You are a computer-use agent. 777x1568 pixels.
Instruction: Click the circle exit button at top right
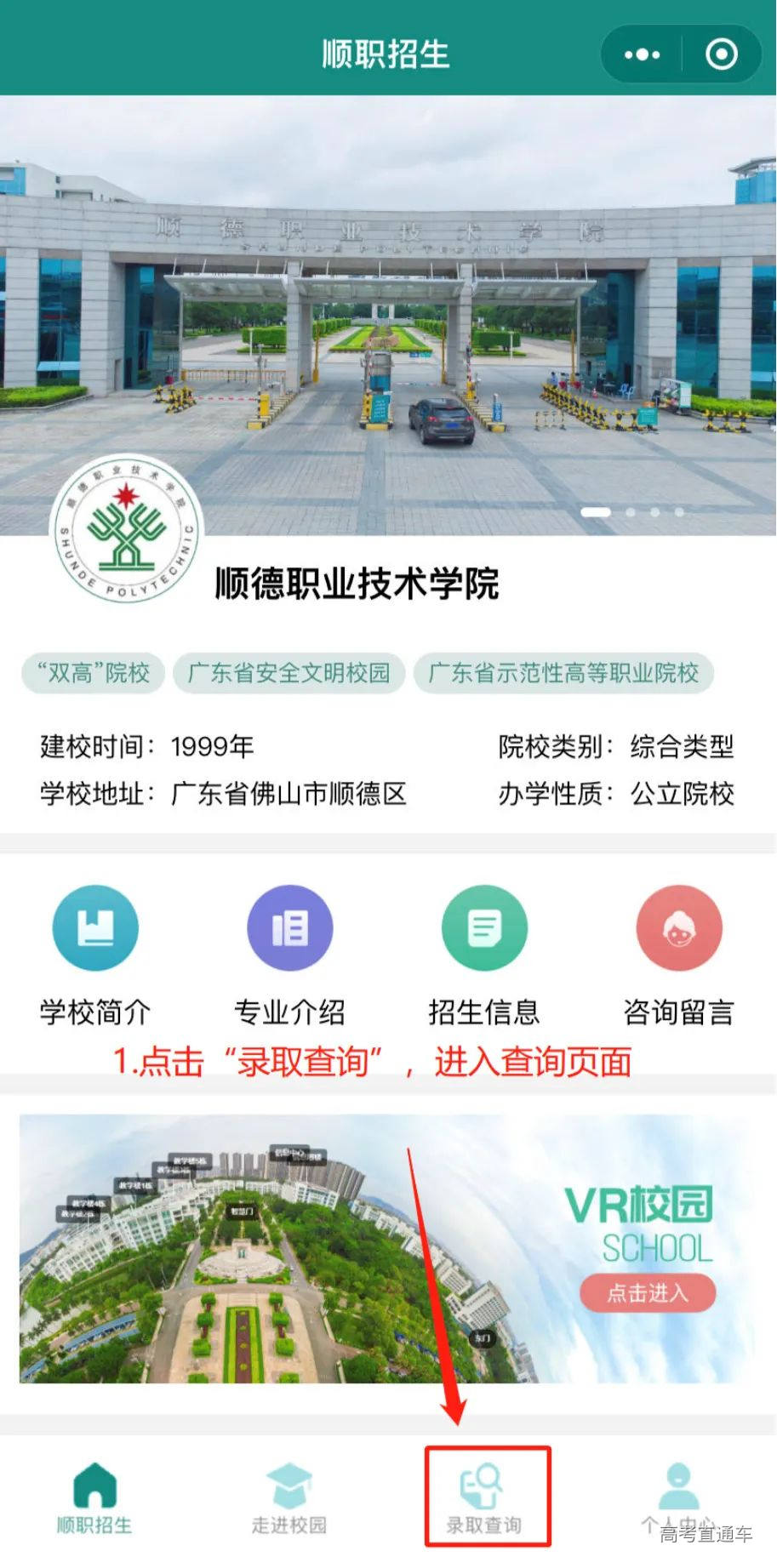720,54
